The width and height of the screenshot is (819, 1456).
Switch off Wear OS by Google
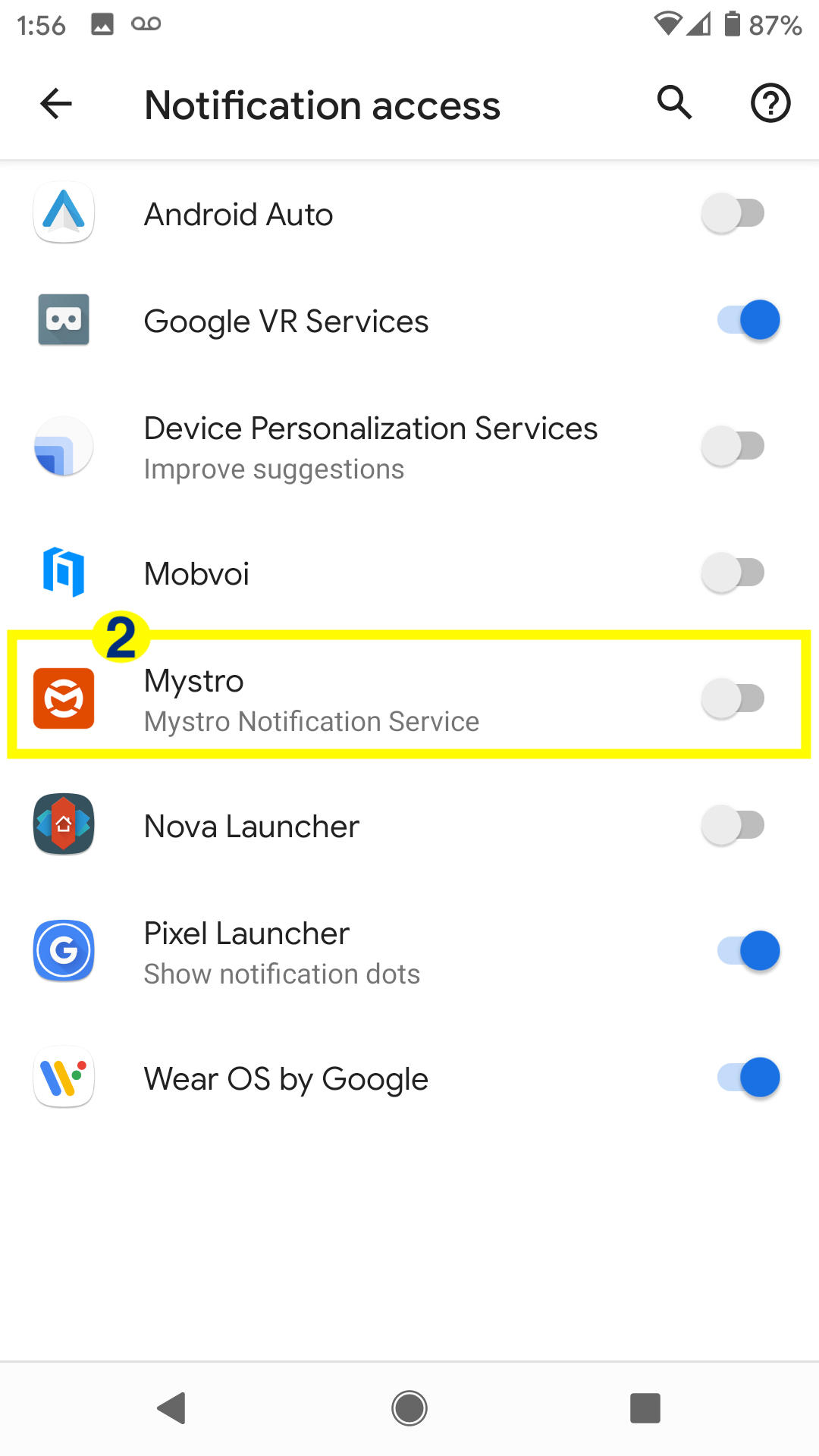coord(748,1078)
